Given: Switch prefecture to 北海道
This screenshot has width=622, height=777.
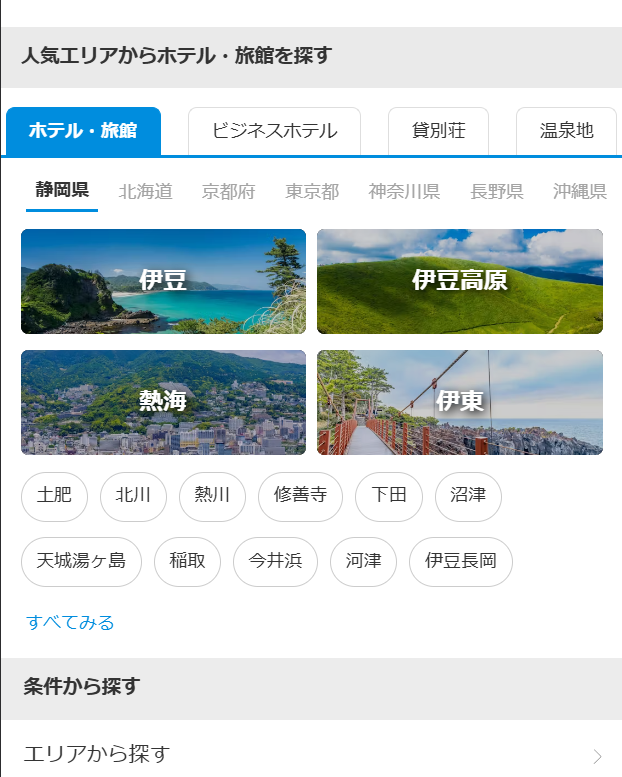Looking at the screenshot, I should [145, 191].
